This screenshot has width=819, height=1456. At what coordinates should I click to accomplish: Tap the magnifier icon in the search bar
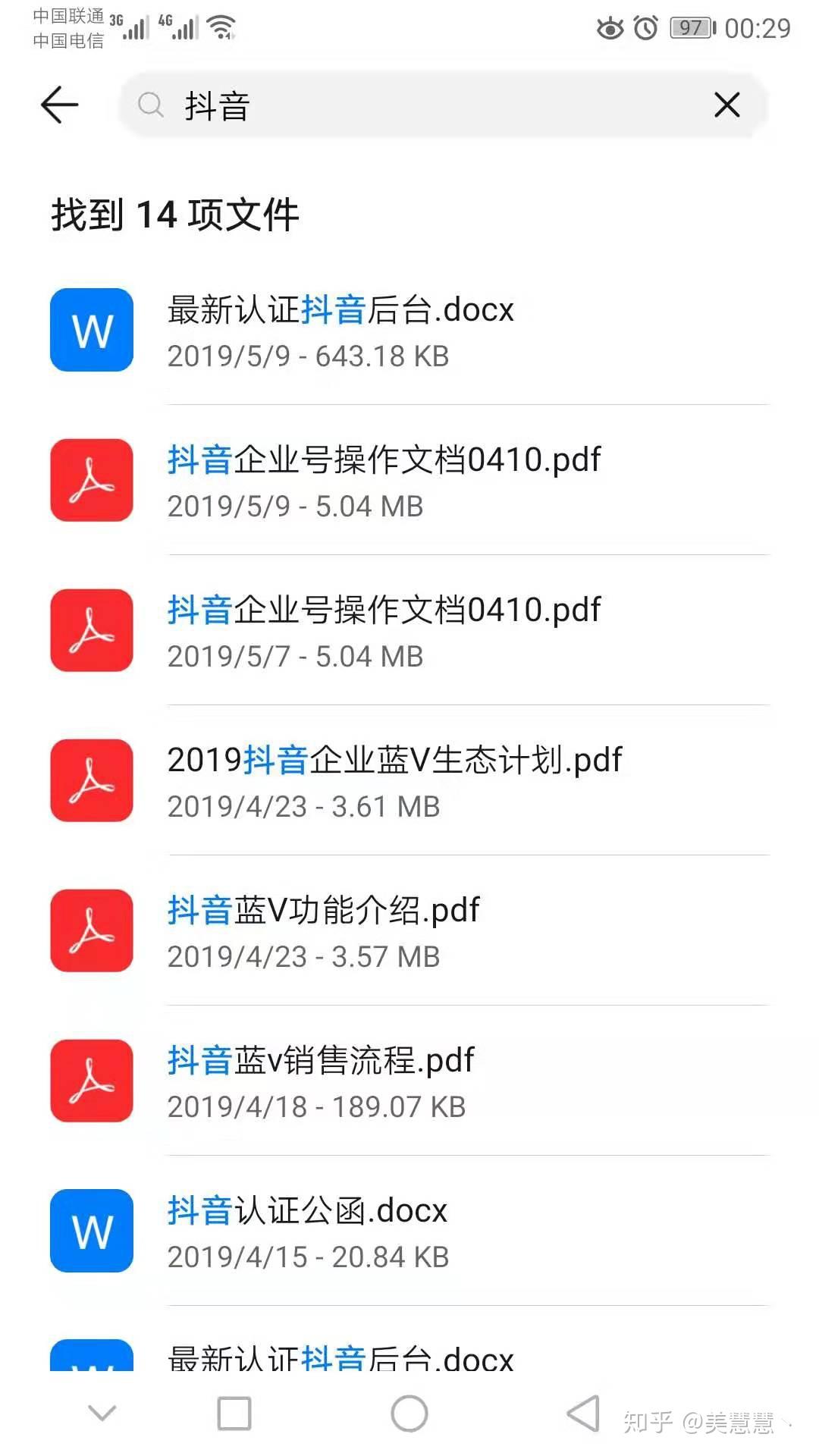151,106
